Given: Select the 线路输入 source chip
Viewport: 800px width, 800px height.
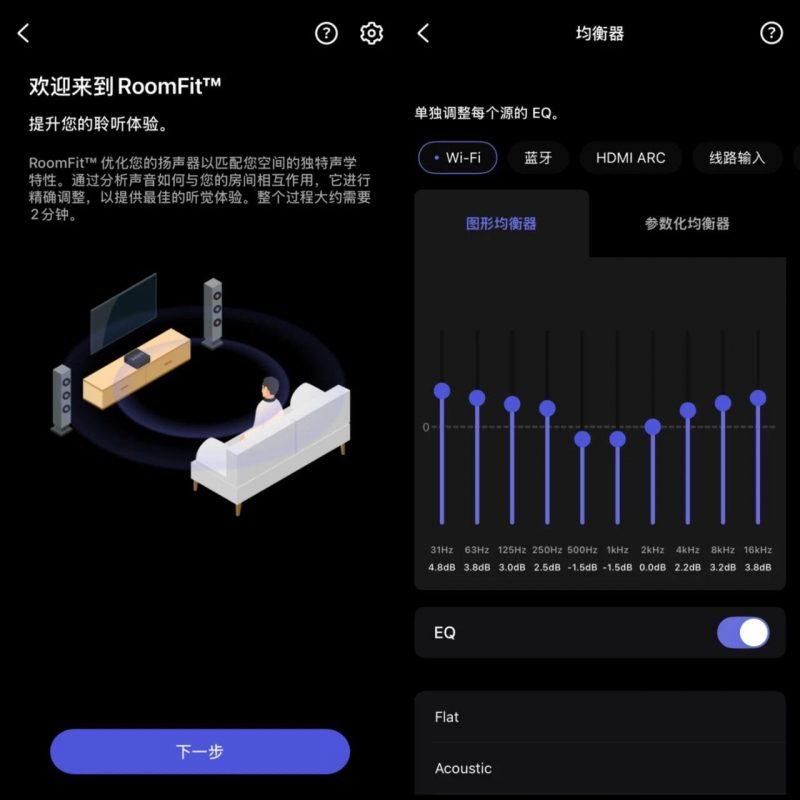Looking at the screenshot, I should coord(737,158).
